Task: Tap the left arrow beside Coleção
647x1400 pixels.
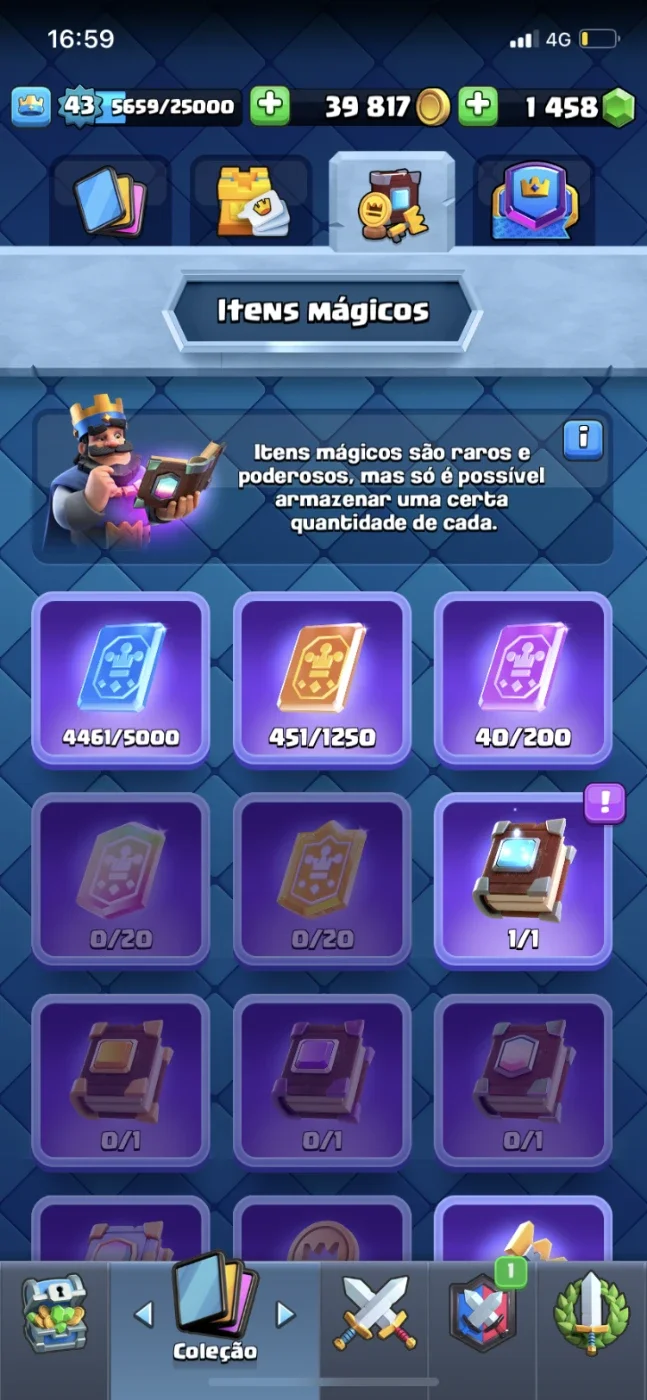Action: pos(143,1313)
